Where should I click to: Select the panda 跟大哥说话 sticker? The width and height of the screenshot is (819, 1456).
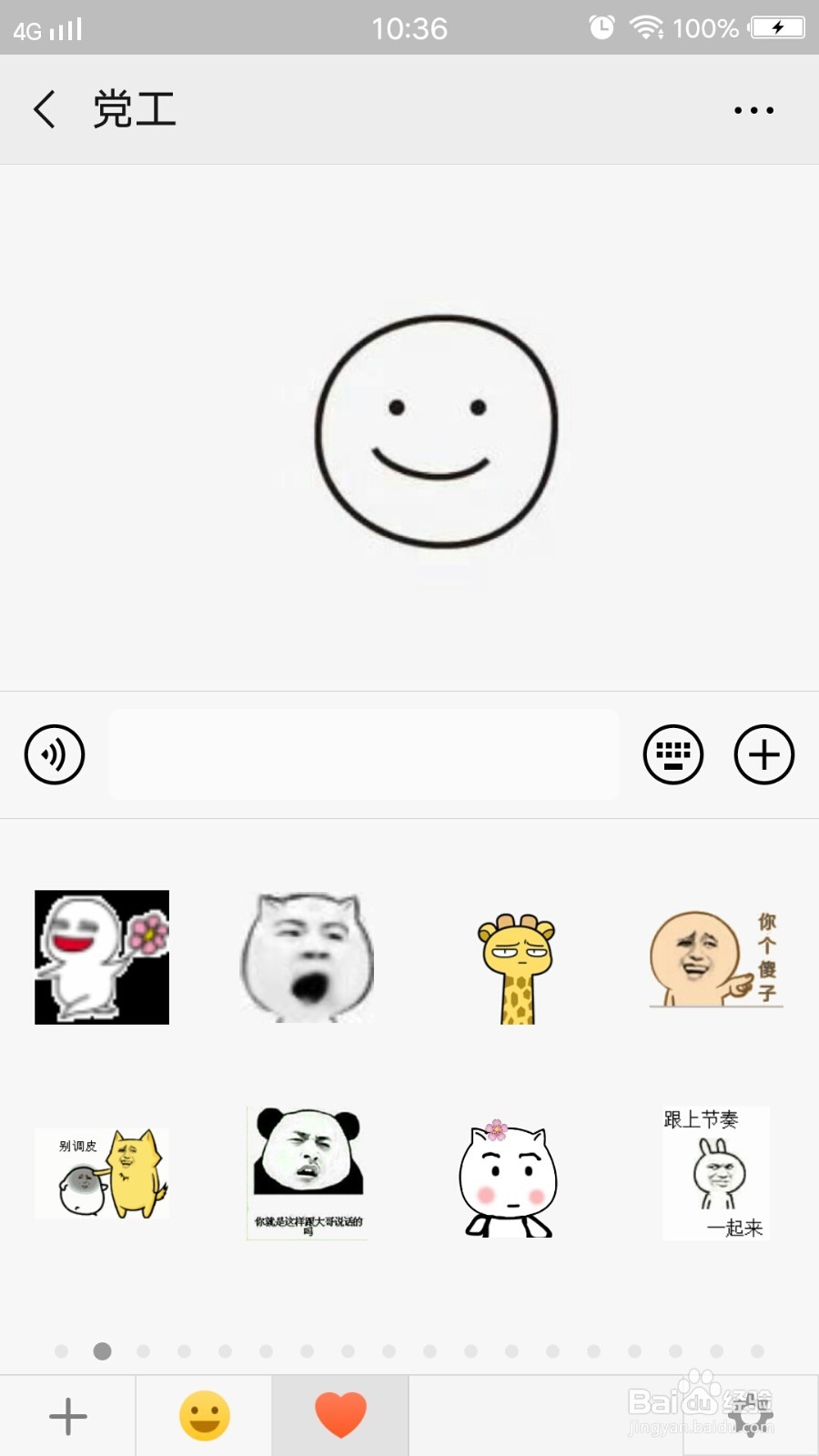click(x=306, y=1174)
